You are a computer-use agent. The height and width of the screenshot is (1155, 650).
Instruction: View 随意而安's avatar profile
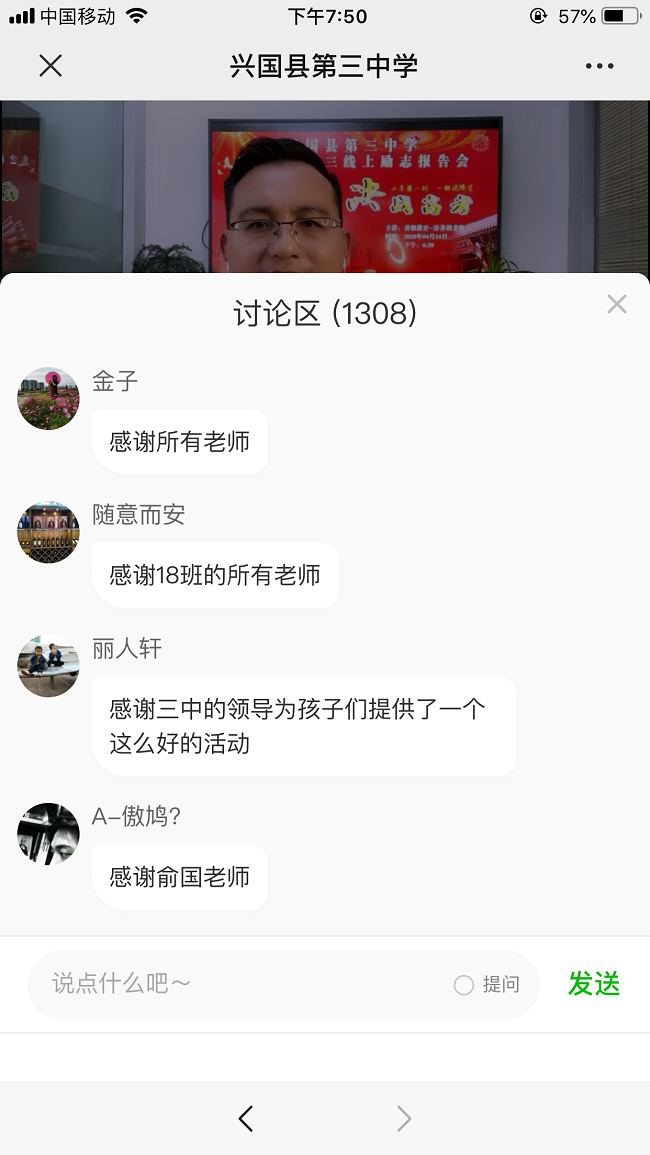48,533
